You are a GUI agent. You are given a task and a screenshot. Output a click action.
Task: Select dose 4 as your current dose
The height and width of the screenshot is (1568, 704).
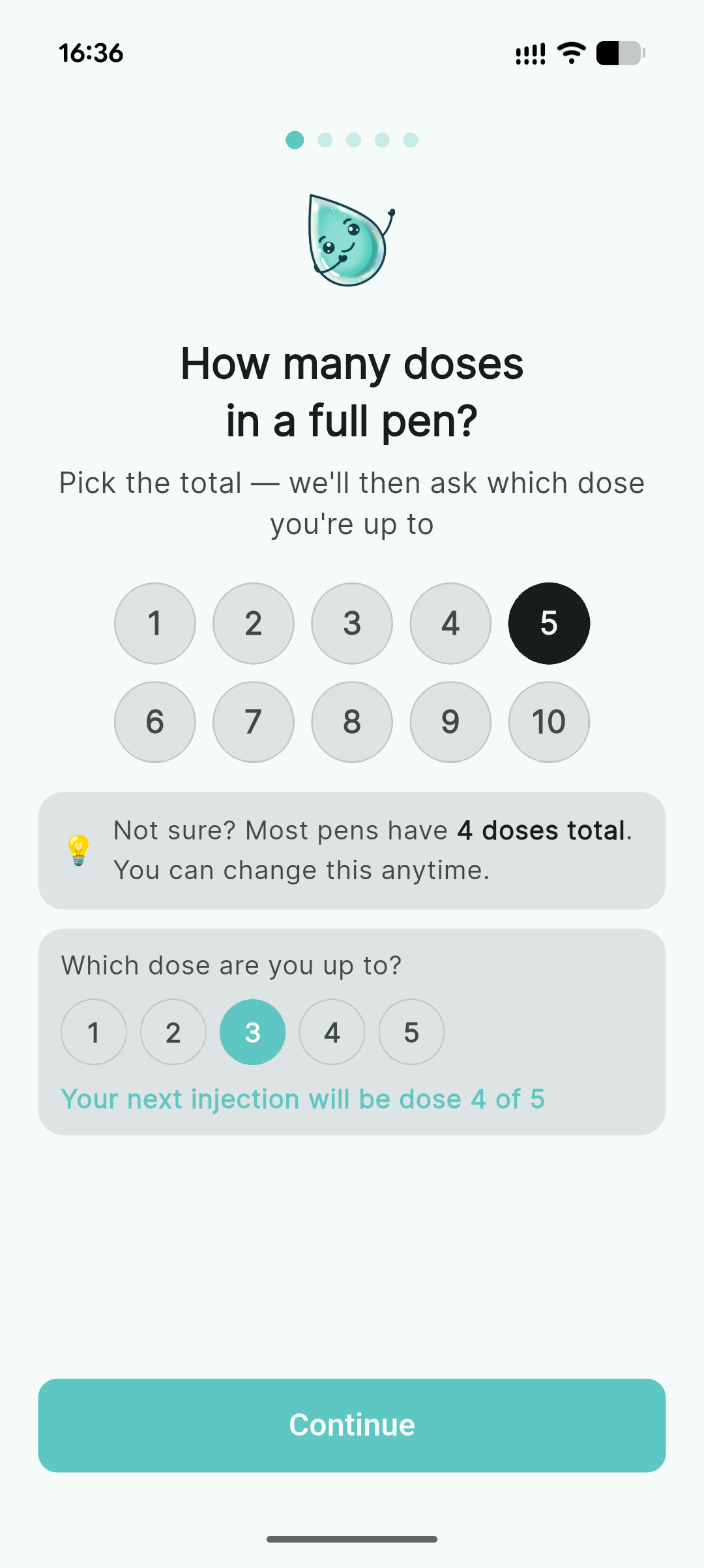coord(332,1031)
